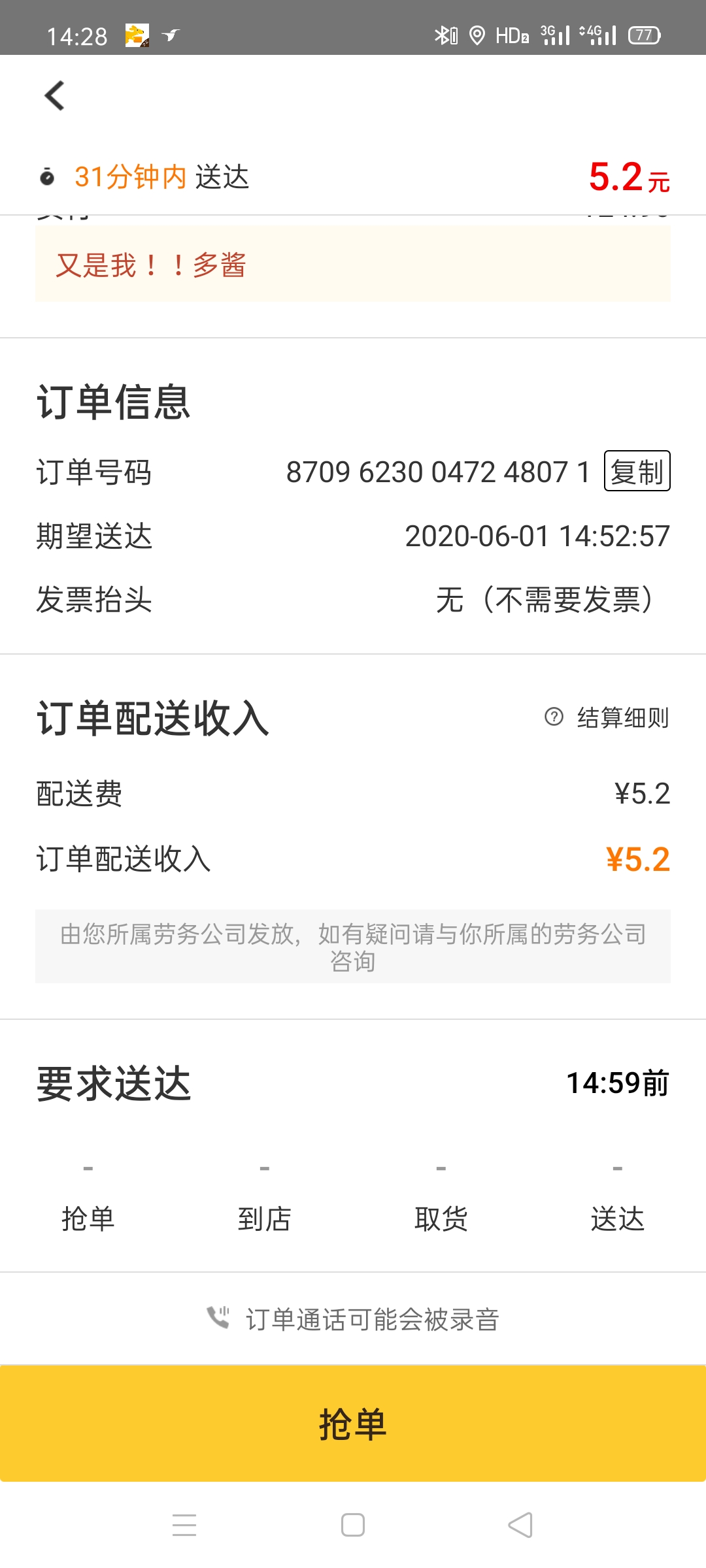
Task: Tap the battery indicator showing 77
Action: point(643,36)
